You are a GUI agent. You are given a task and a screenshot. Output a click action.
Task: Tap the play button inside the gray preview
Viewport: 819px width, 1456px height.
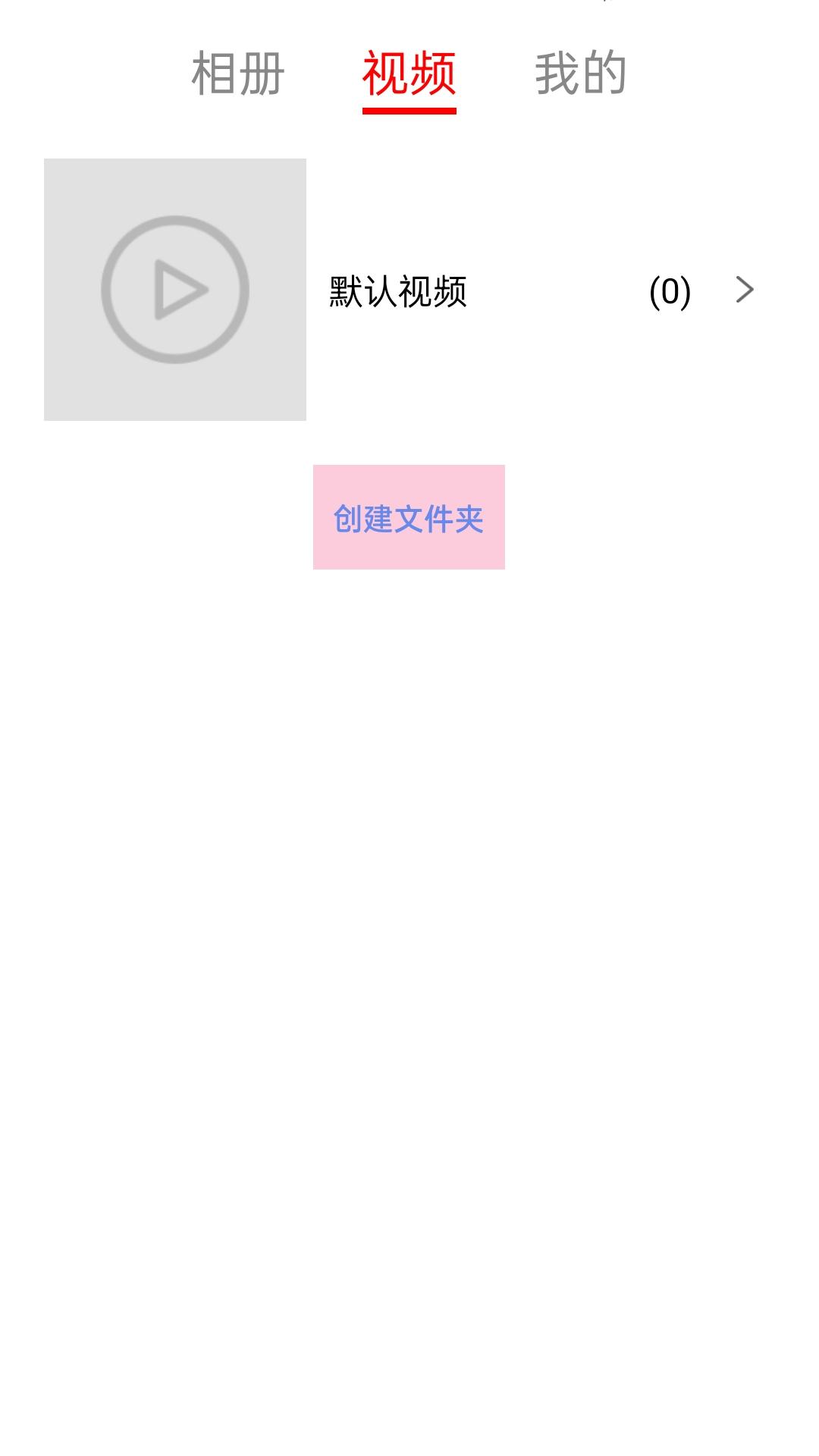pyautogui.click(x=176, y=290)
